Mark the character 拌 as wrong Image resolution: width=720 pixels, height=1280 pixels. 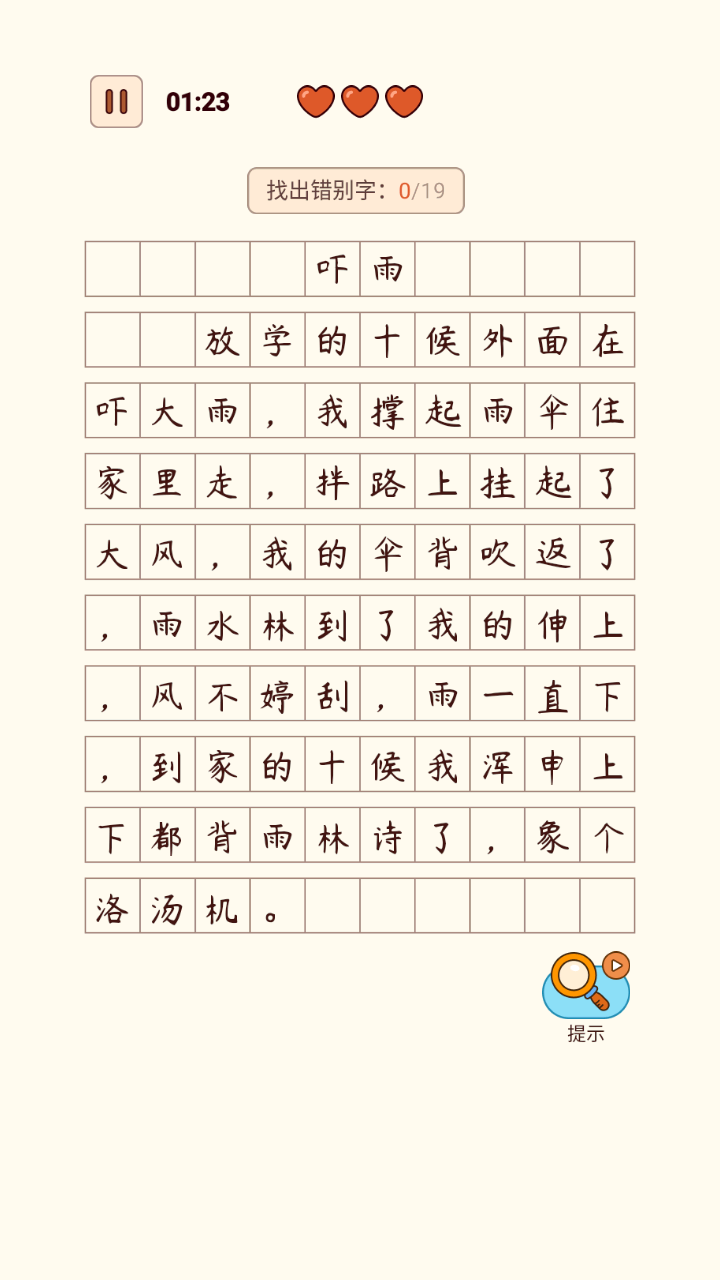(x=332, y=482)
